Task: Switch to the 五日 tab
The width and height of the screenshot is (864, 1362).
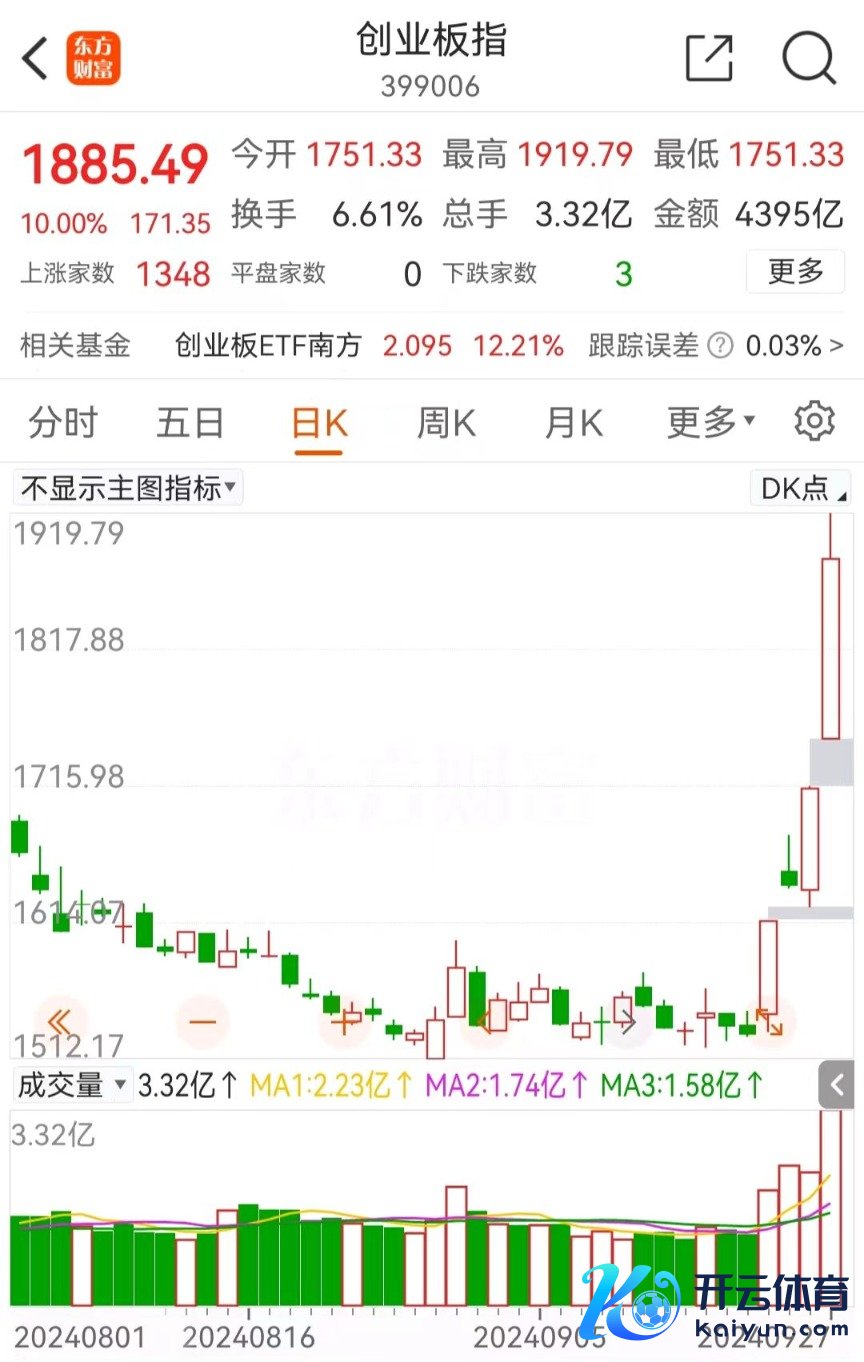Action: pyautogui.click(x=189, y=423)
